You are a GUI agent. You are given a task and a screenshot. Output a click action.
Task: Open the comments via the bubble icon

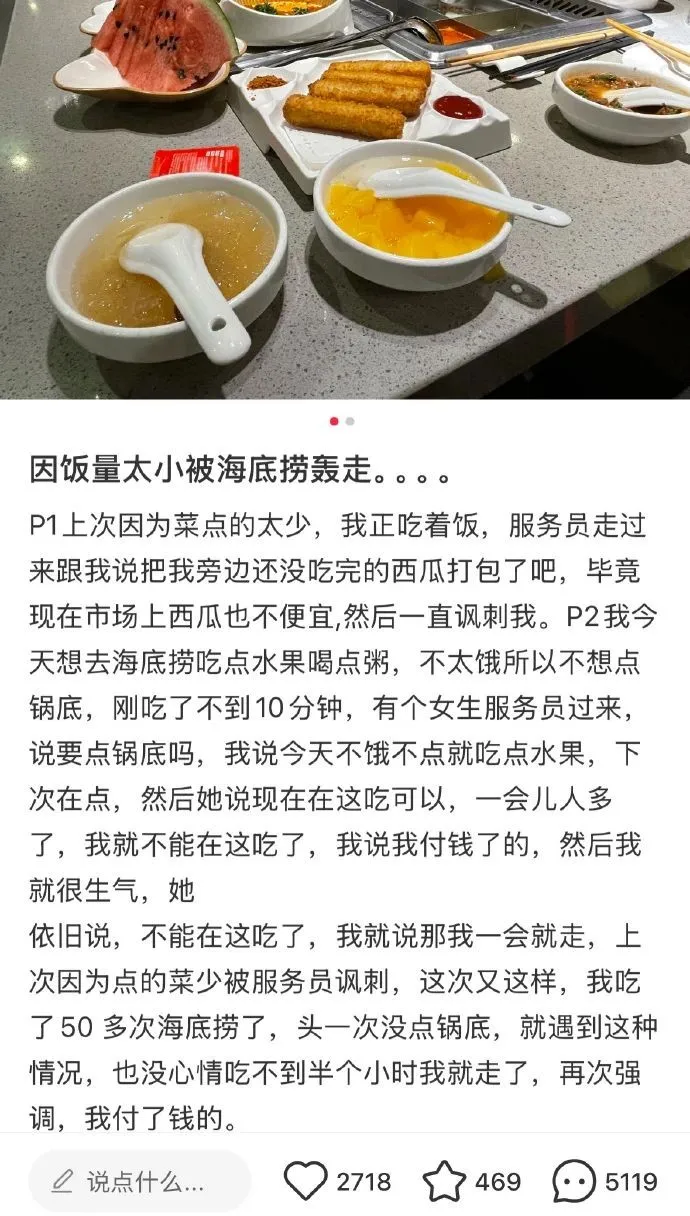point(574,1181)
